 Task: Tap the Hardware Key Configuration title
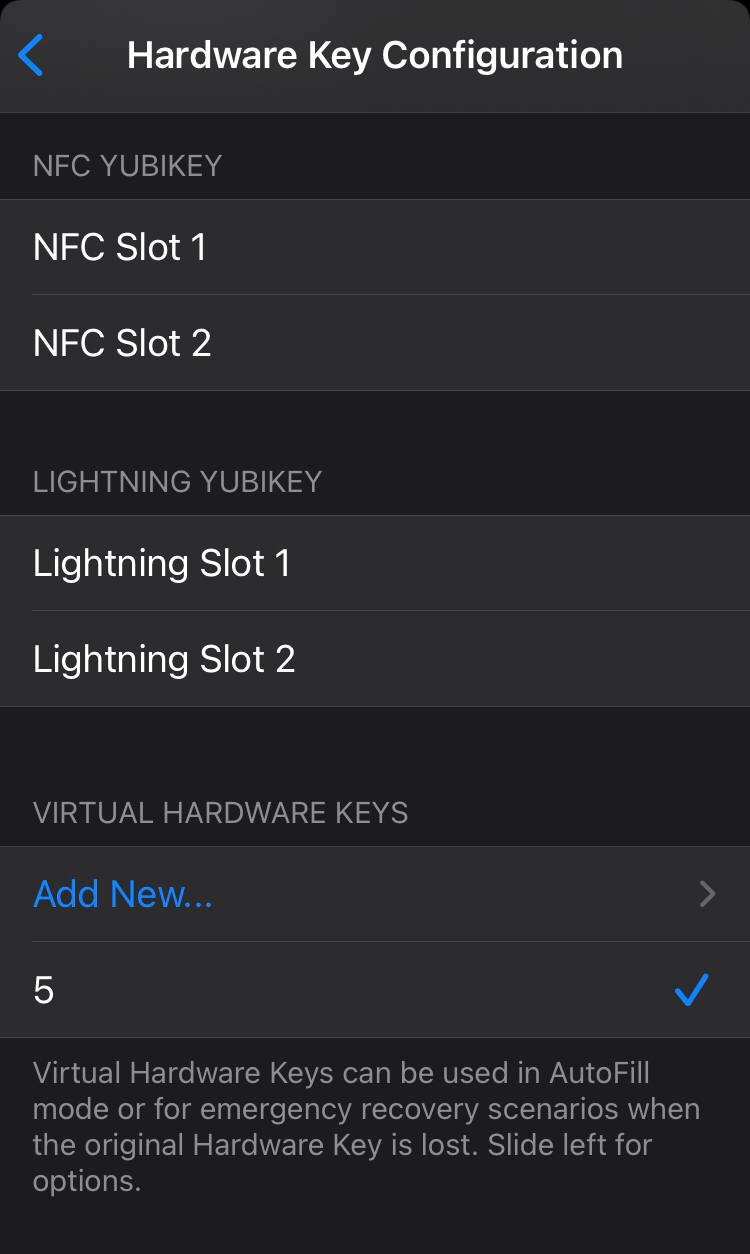click(x=374, y=55)
